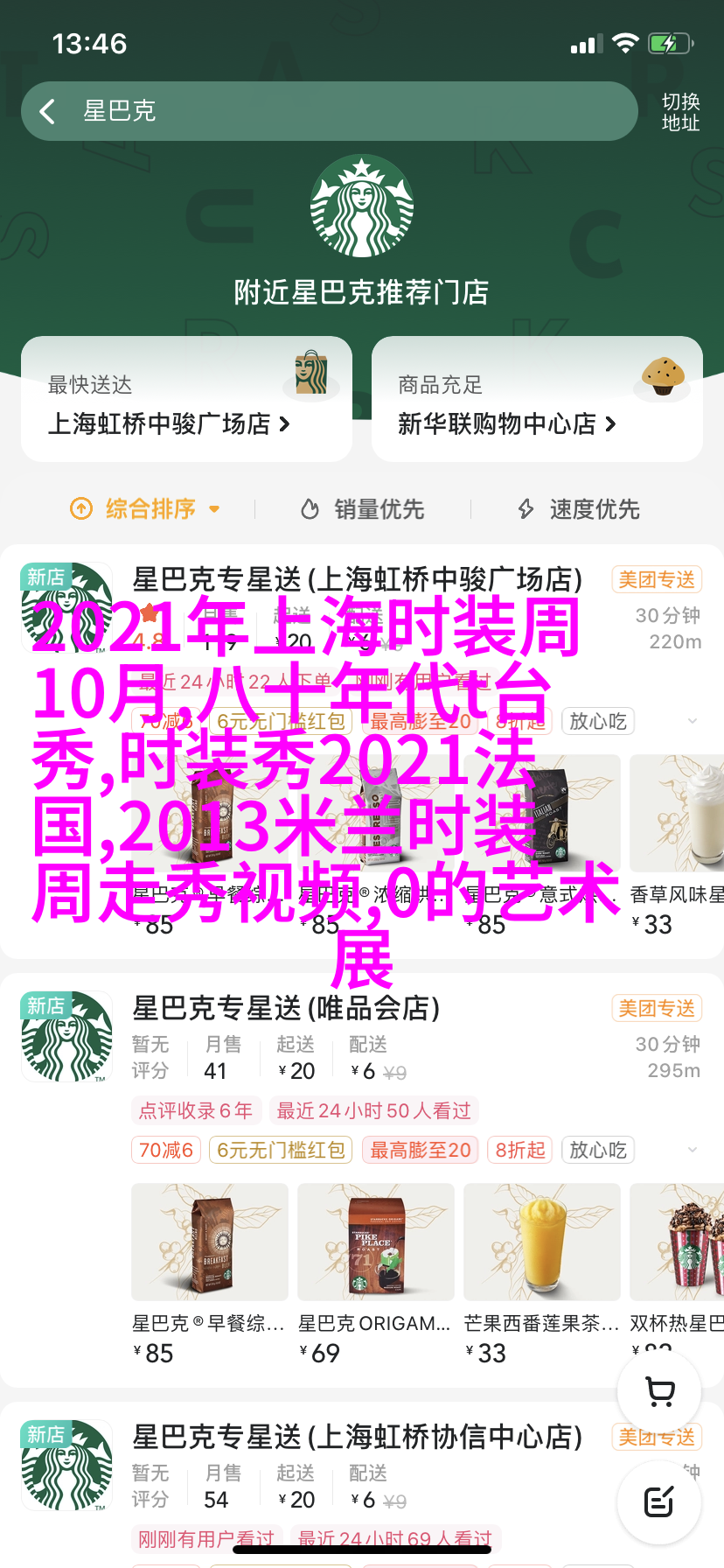Open 星巴克专星送 (上海虹桥协信中心店)

click(x=357, y=1437)
